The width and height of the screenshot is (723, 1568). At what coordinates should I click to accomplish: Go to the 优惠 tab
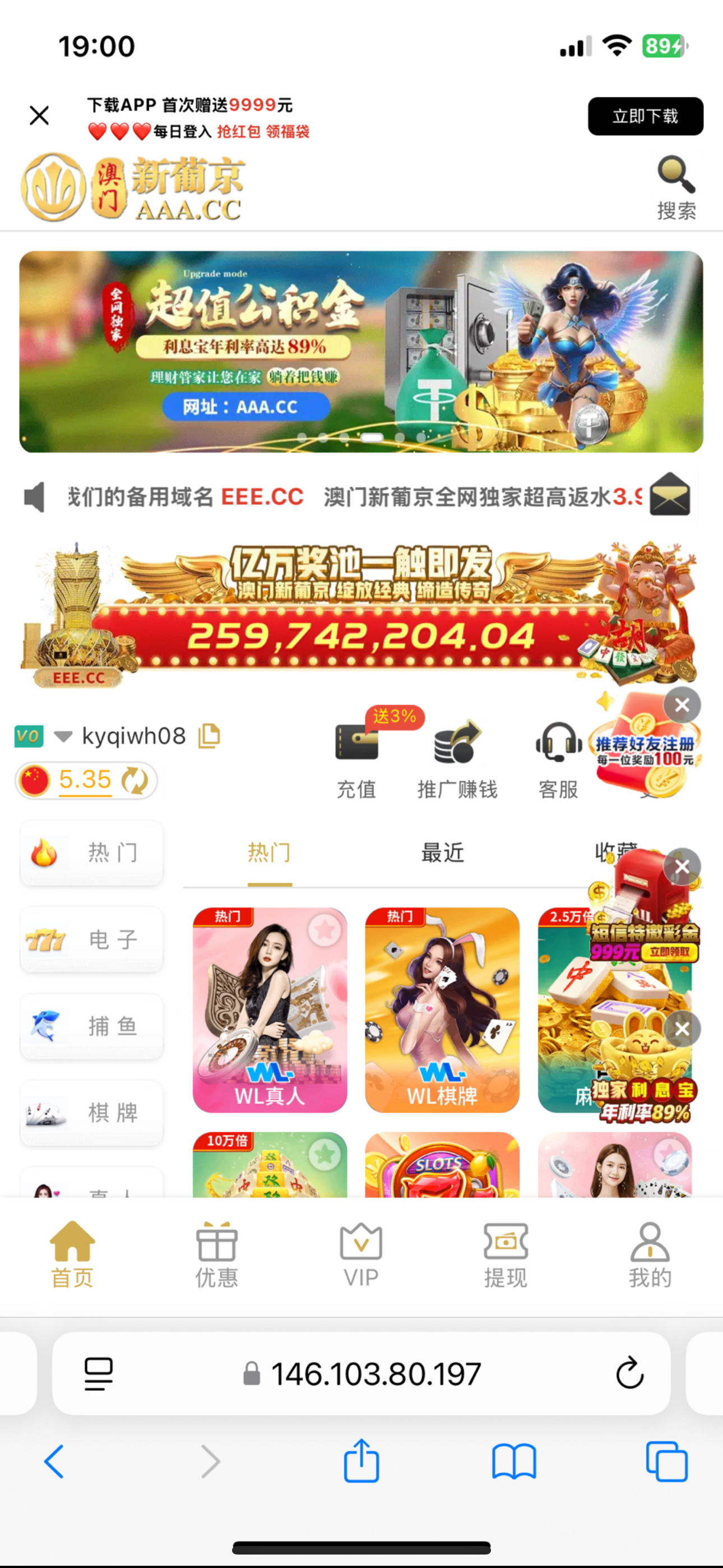(x=217, y=1255)
